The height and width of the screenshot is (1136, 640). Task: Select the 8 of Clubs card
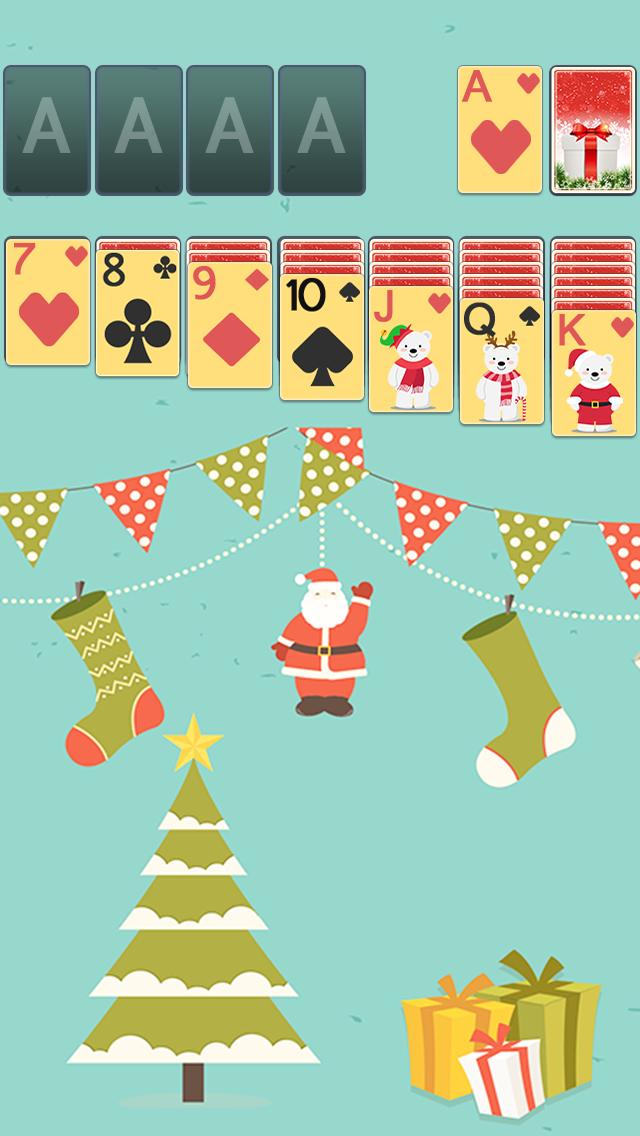[138, 314]
